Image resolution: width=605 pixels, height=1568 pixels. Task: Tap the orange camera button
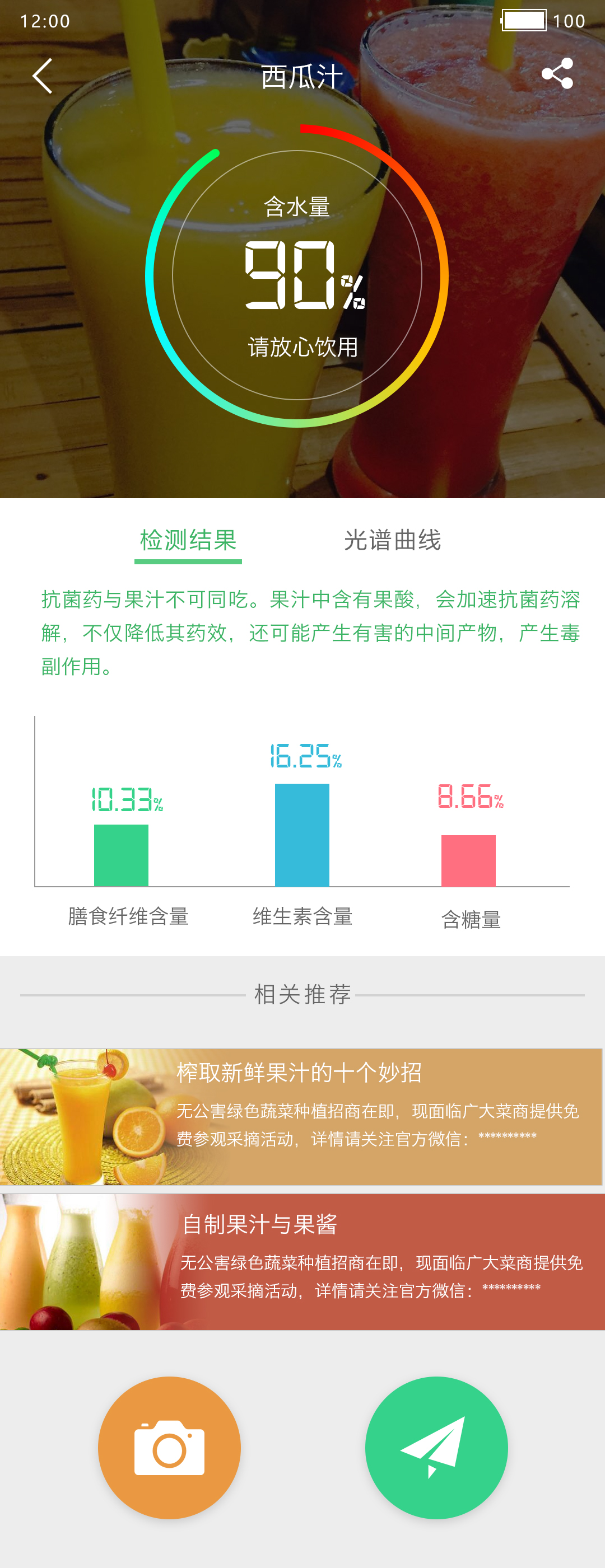pyautogui.click(x=169, y=1448)
